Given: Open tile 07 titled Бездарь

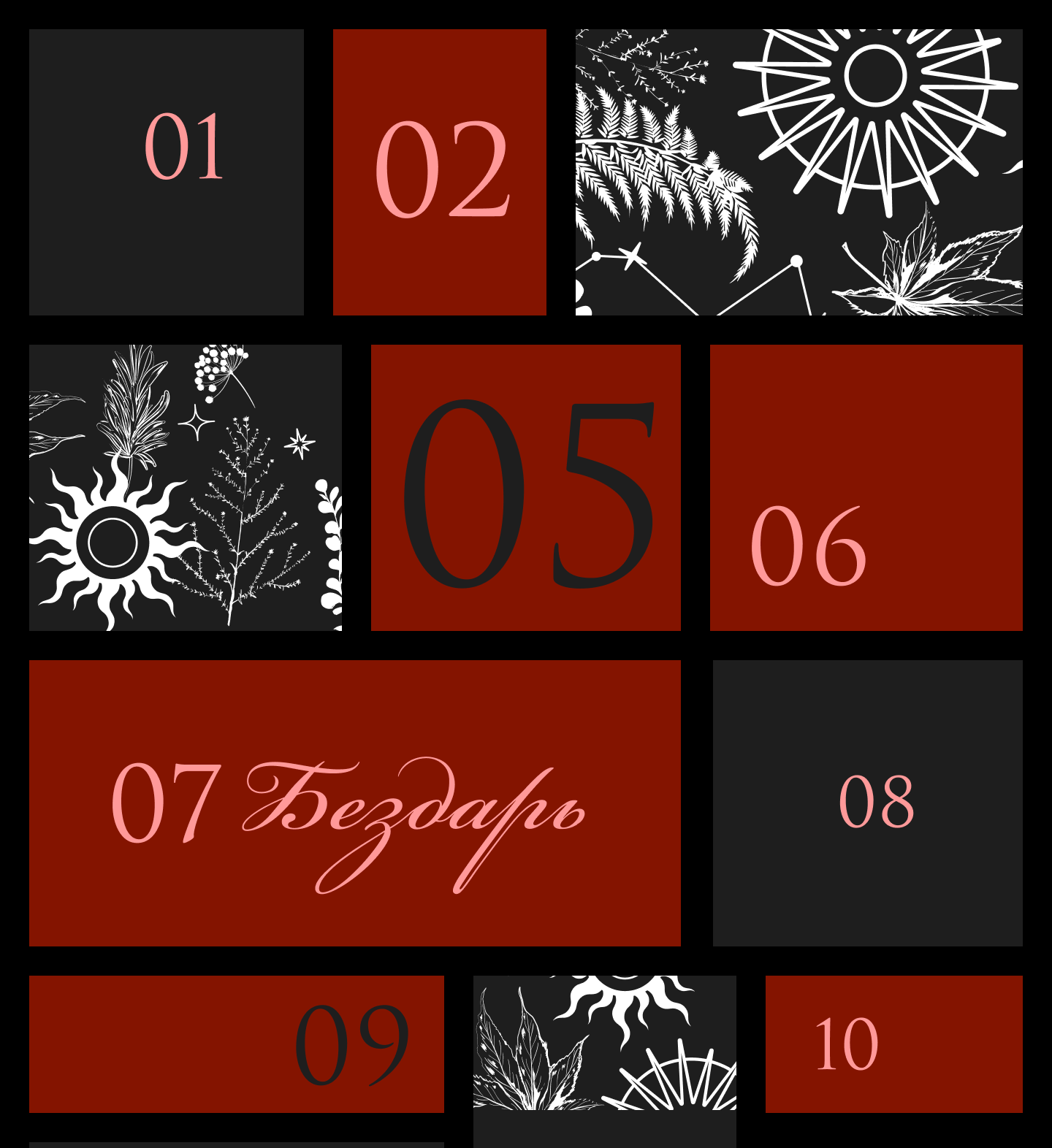Looking at the screenshot, I should click(x=355, y=803).
